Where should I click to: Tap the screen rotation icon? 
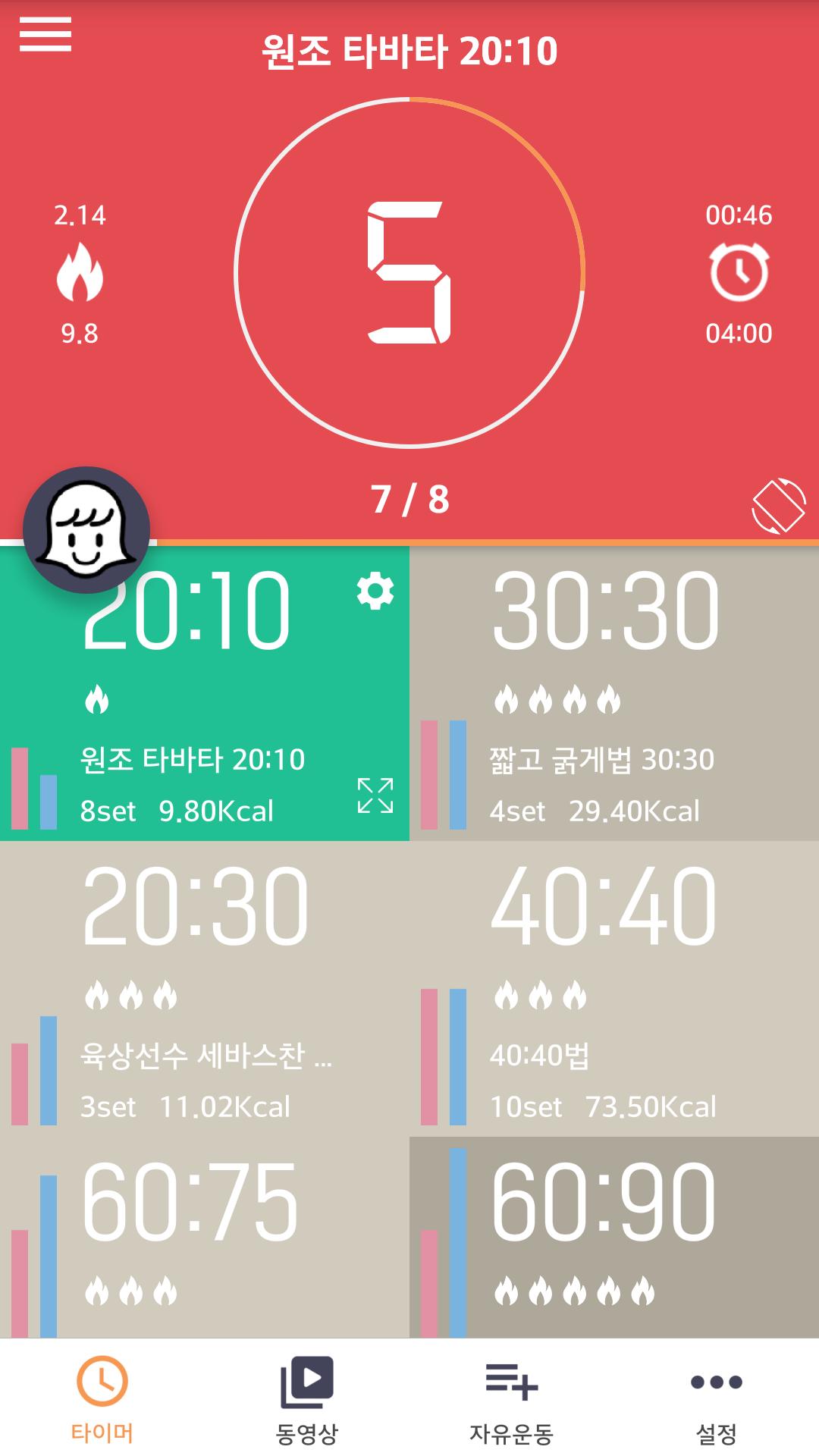(x=778, y=506)
